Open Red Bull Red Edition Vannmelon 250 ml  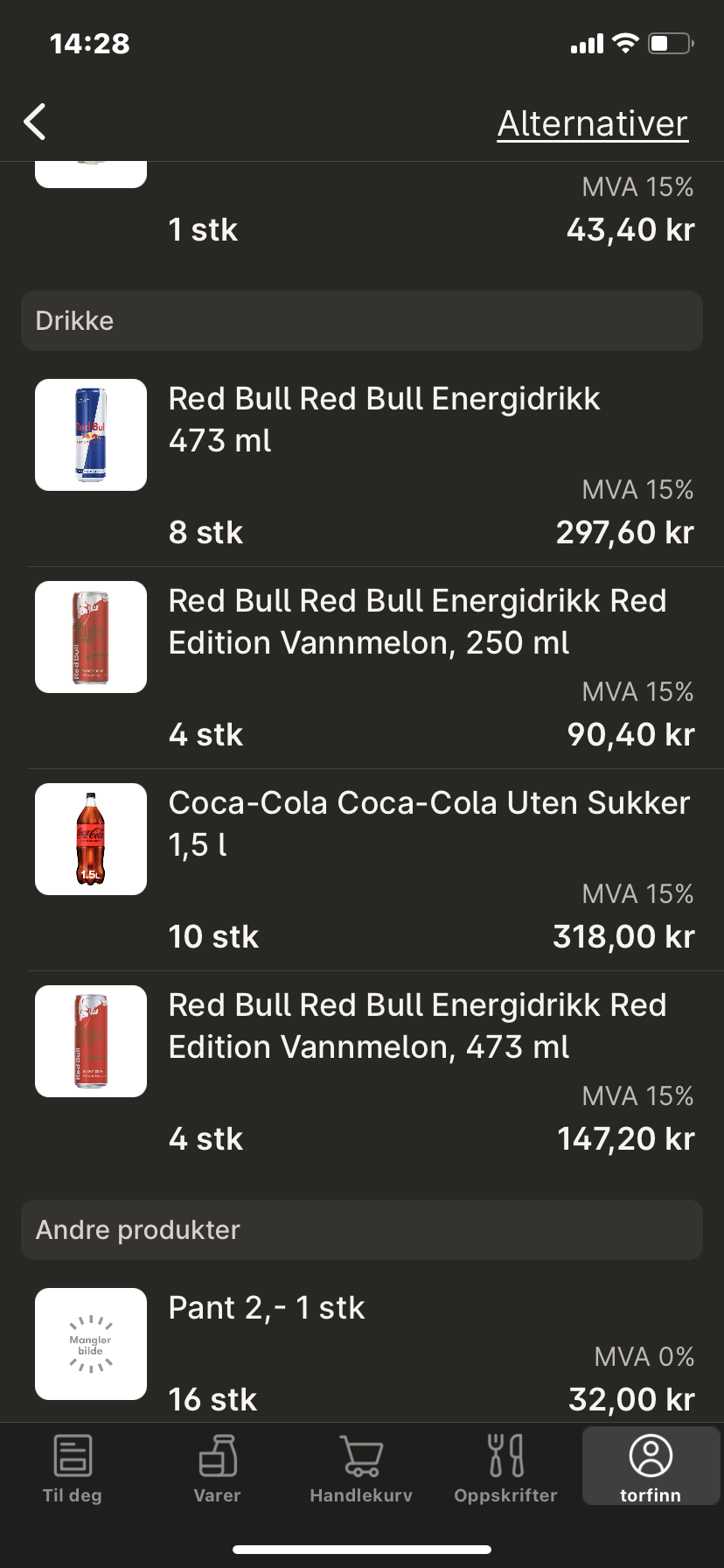[362, 668]
